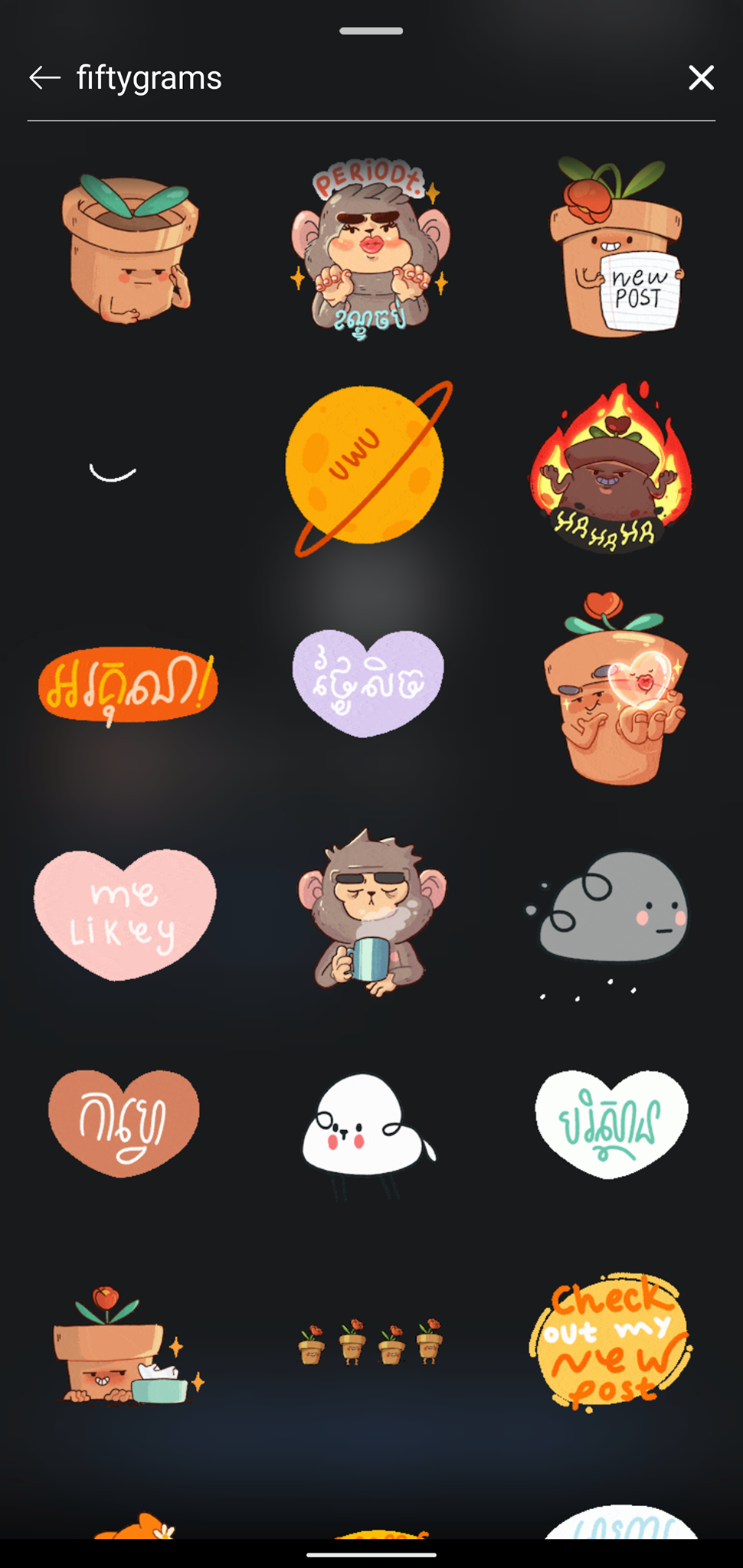Select the PERIODT monkey sticker
This screenshot has width=743, height=1568.
click(x=370, y=249)
